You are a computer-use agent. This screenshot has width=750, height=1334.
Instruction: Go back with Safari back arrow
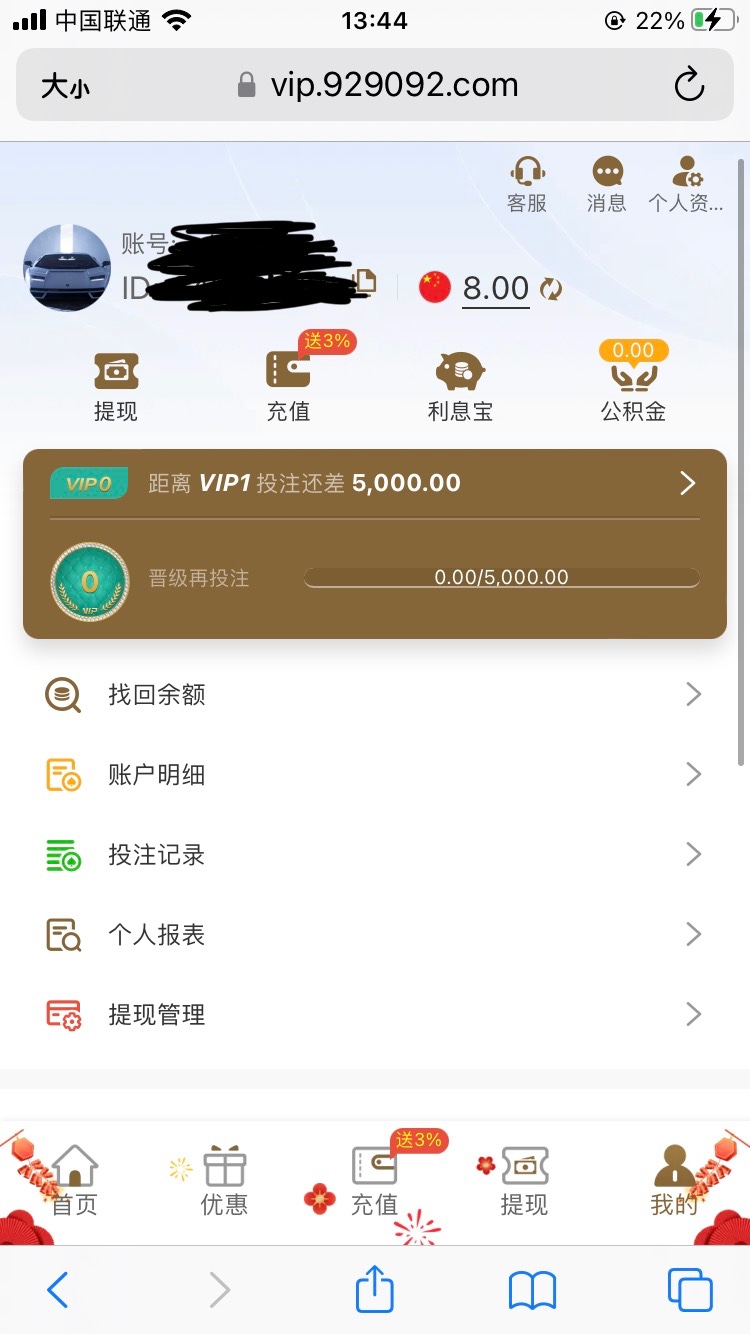pyautogui.click(x=58, y=1290)
